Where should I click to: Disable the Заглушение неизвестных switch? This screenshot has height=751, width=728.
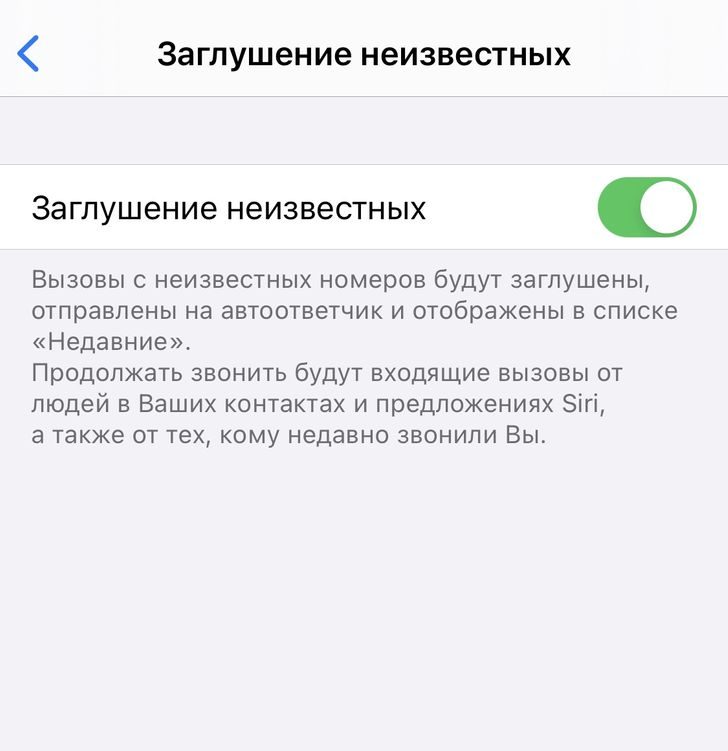[646, 207]
